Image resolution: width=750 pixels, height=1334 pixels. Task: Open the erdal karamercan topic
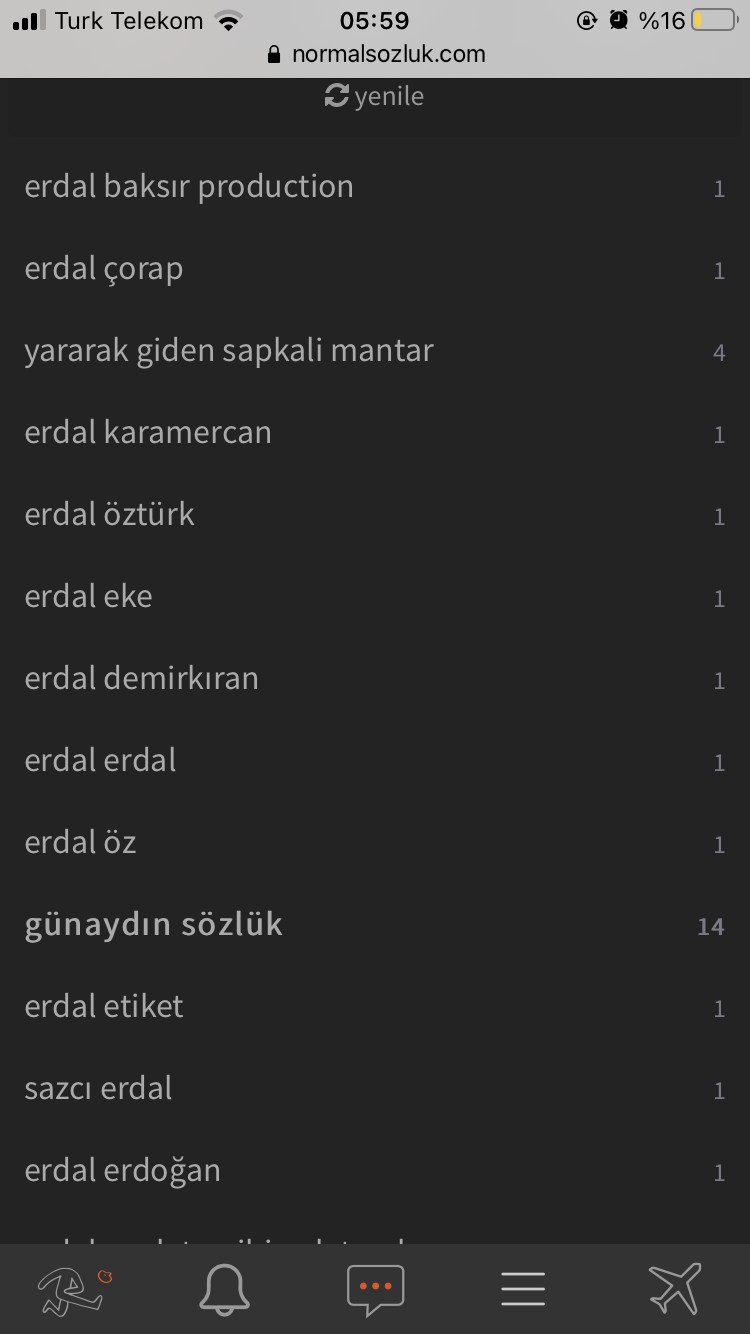pyautogui.click(x=148, y=433)
